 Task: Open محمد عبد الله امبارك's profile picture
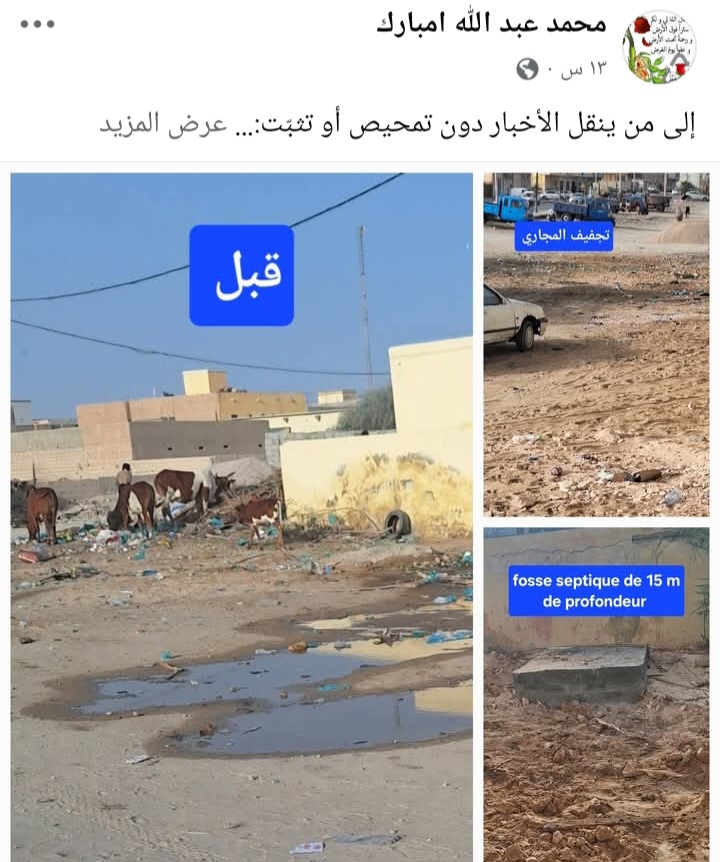coord(659,47)
